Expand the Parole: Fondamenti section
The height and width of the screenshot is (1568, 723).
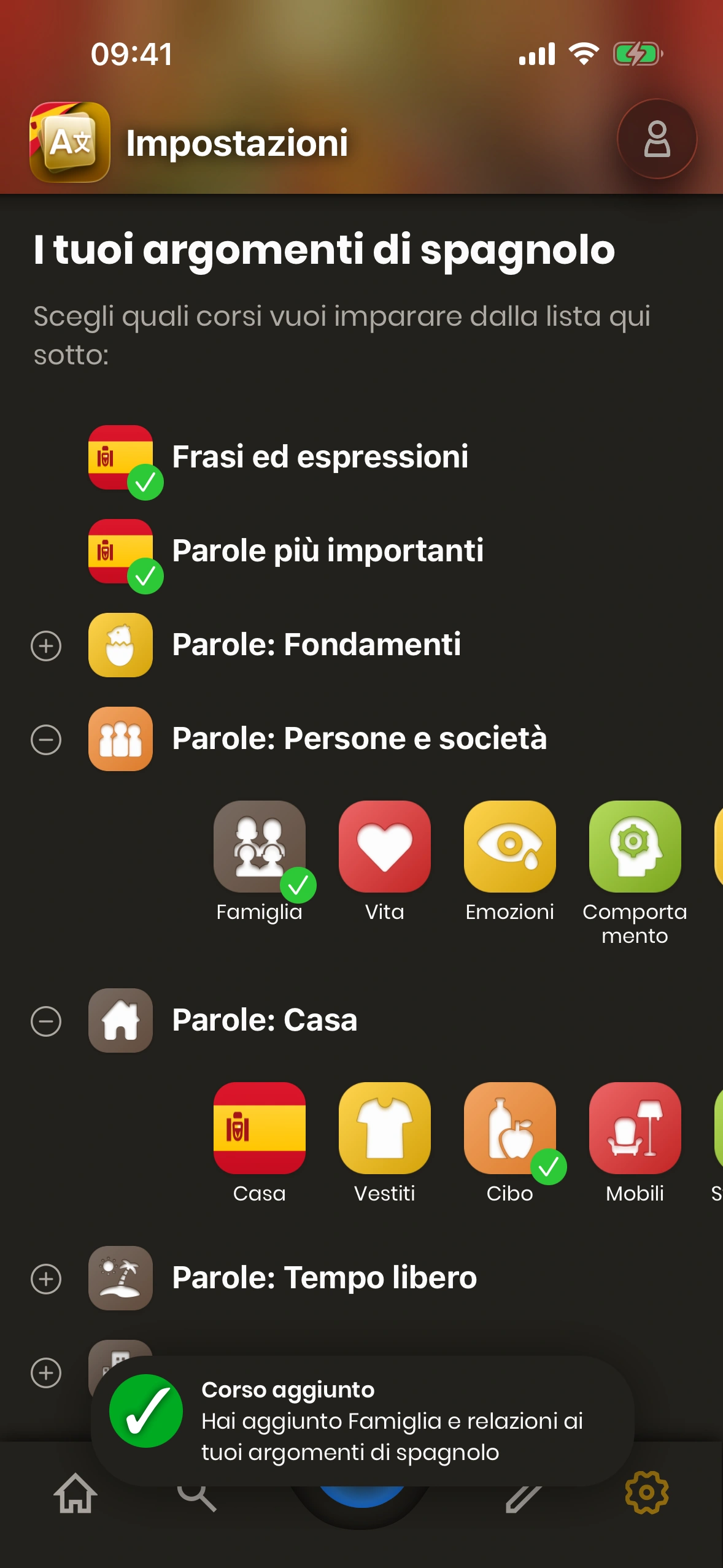tap(46, 646)
